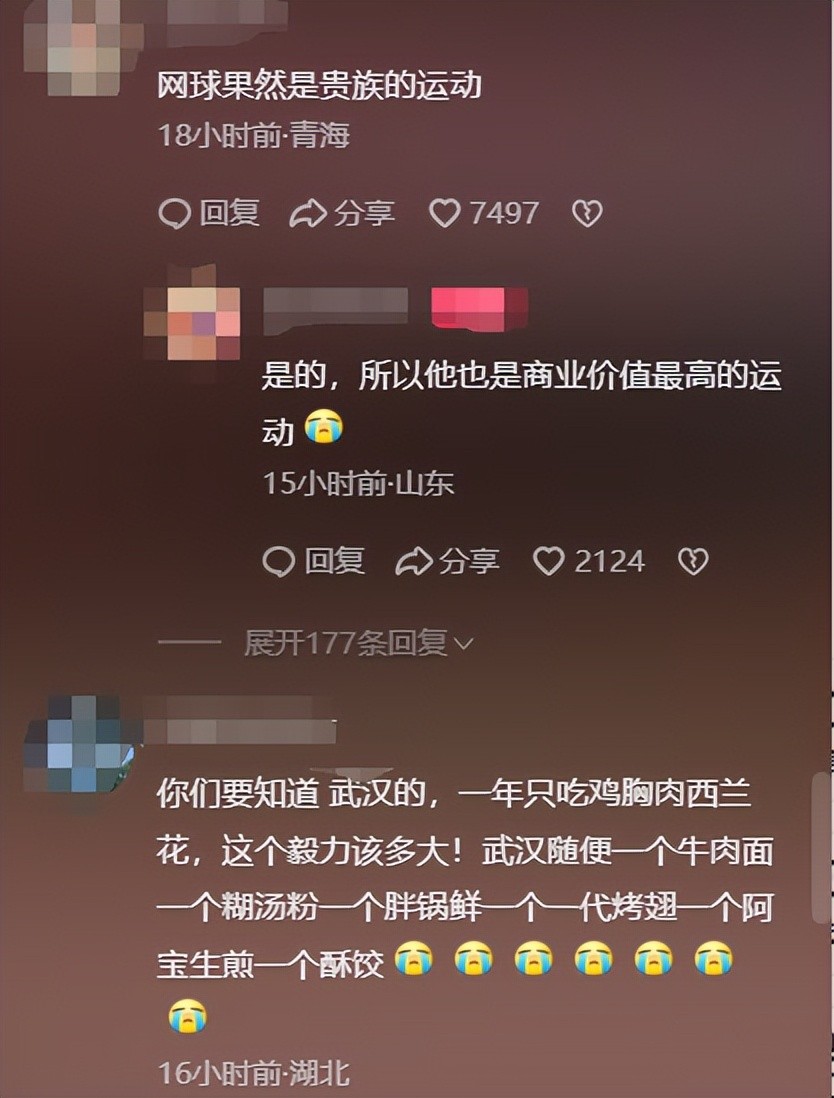
Task: Expand the 177 replies
Action: coord(358,643)
